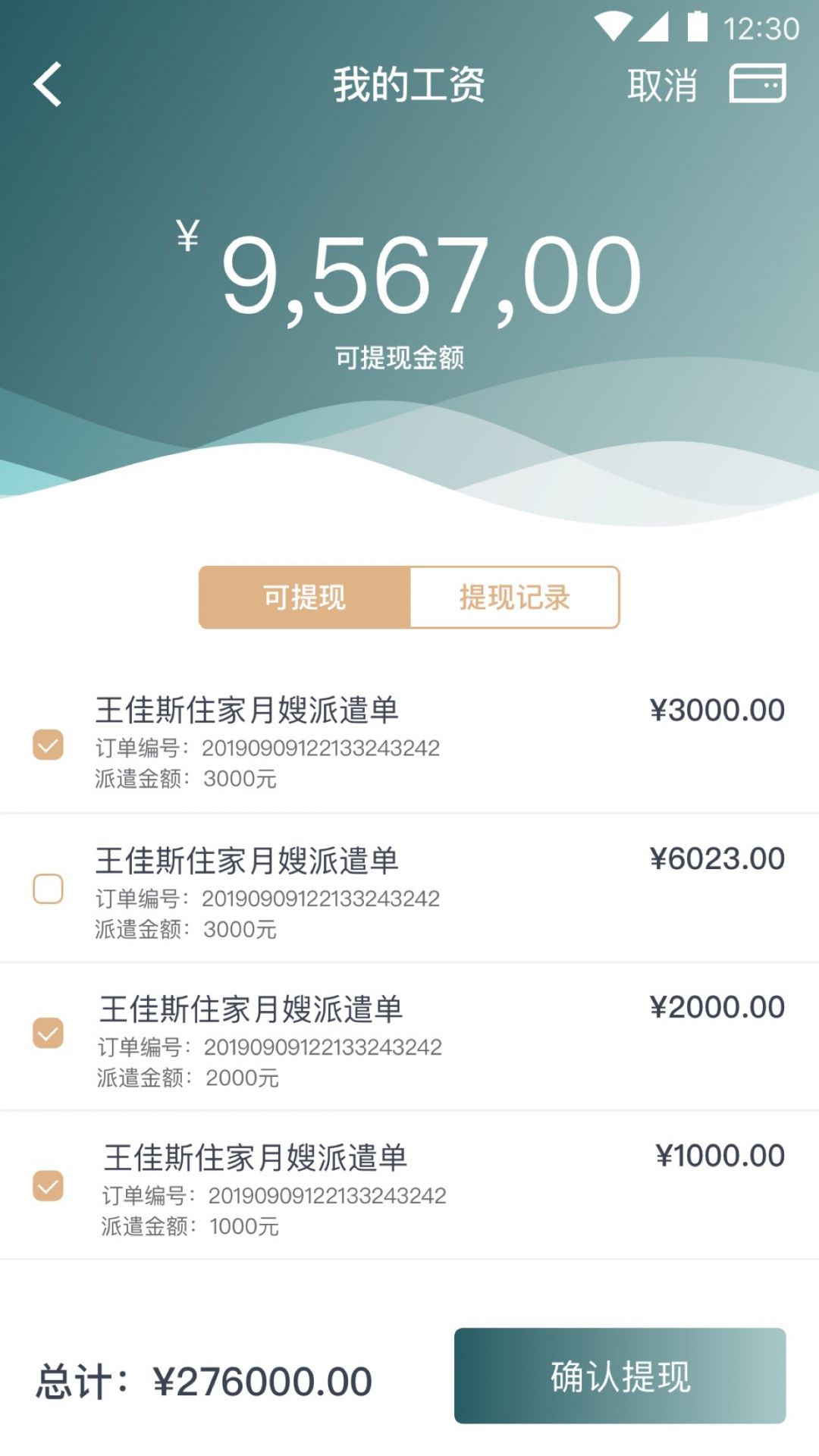Select the 可提现 tab
This screenshot has width=819, height=1456.
(x=303, y=598)
